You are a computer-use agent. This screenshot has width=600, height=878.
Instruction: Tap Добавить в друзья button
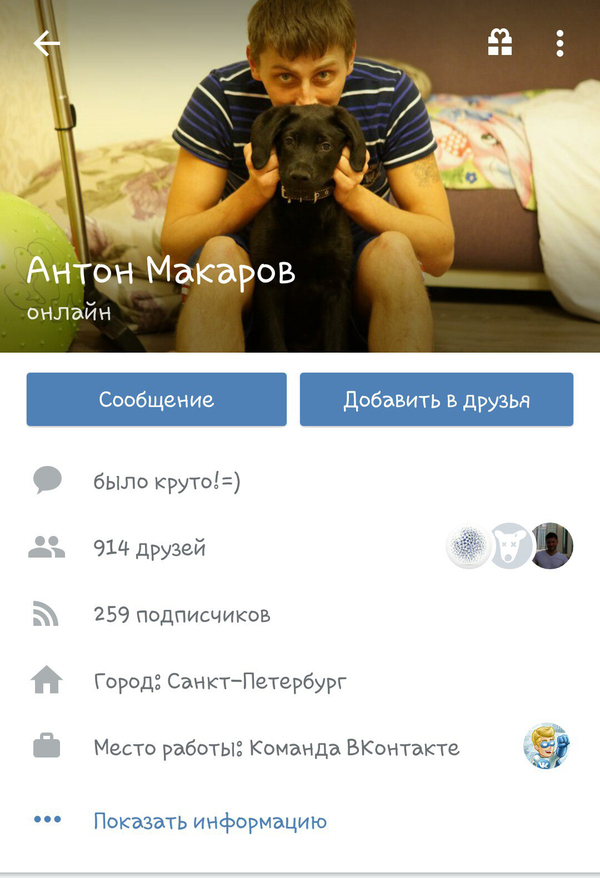coord(436,400)
